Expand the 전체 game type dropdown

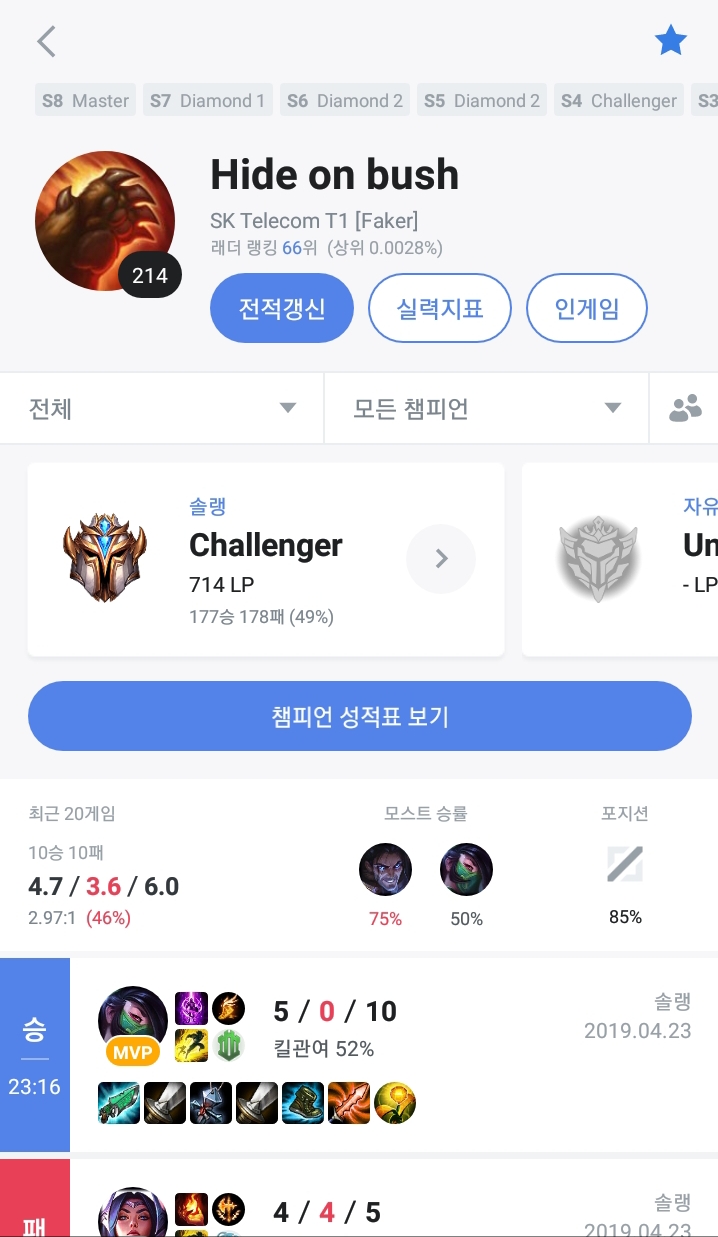(162, 408)
